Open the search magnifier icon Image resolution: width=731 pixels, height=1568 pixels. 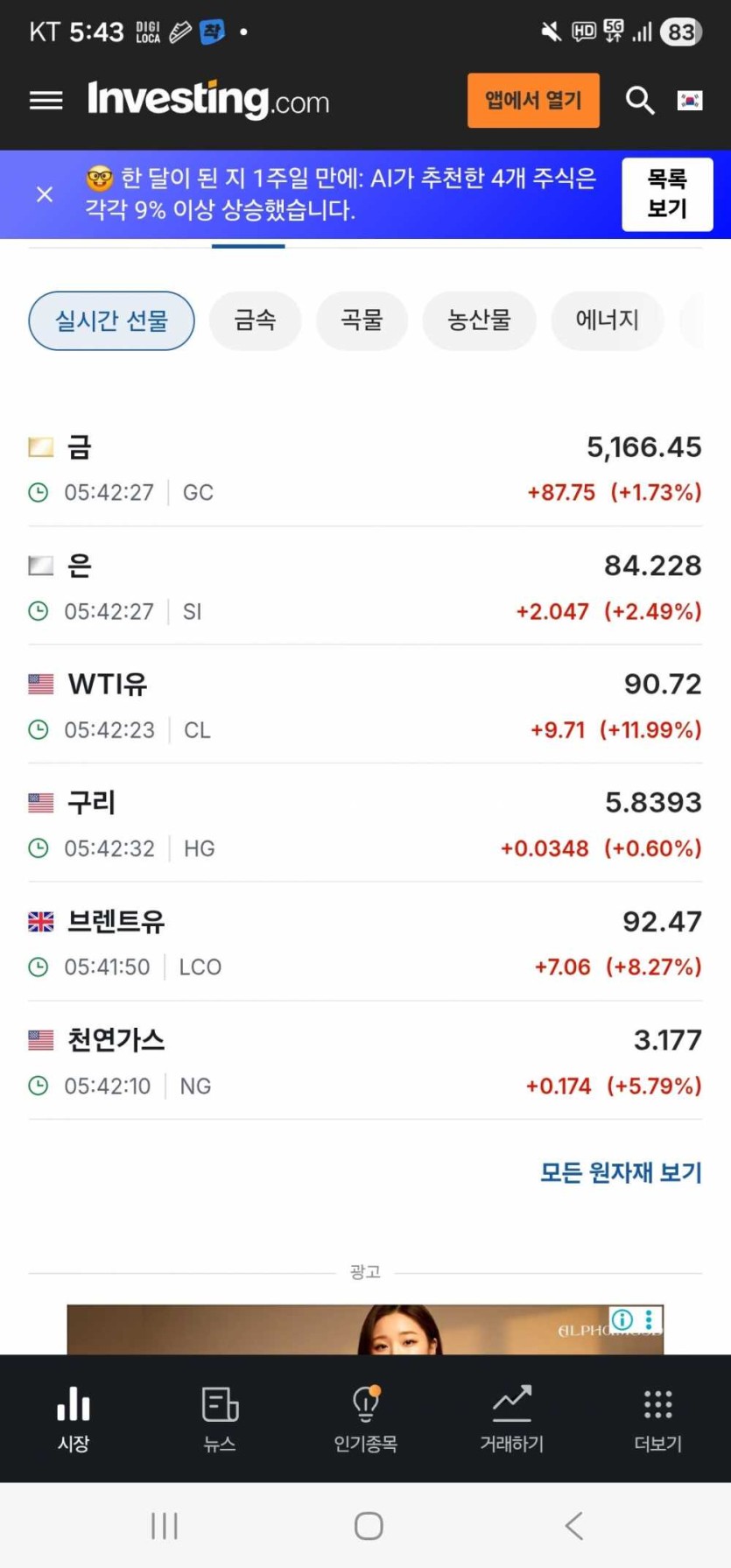pyautogui.click(x=640, y=101)
